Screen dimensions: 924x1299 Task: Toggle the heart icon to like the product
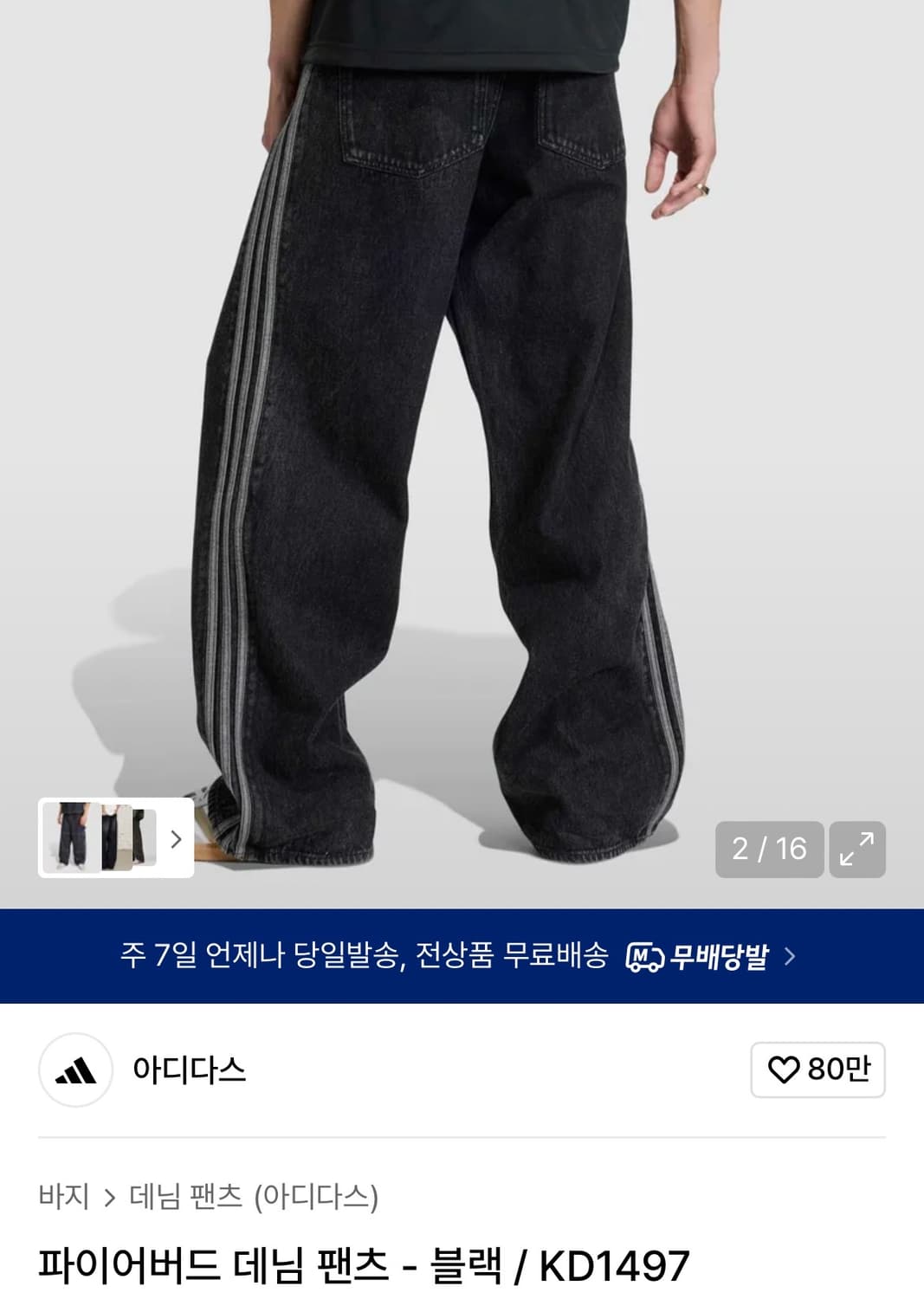tap(784, 1071)
